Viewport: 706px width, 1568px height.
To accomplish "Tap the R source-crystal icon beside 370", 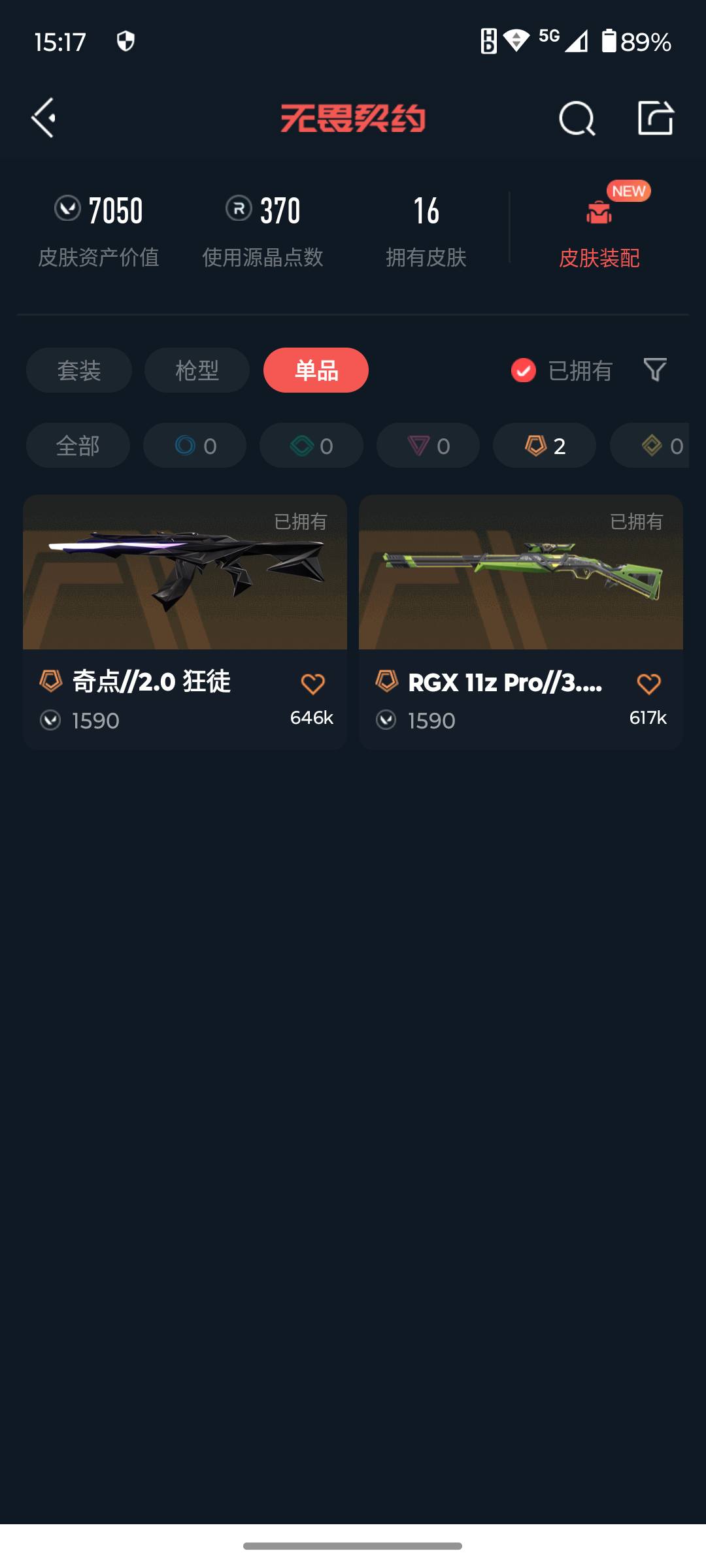I will coord(237,209).
